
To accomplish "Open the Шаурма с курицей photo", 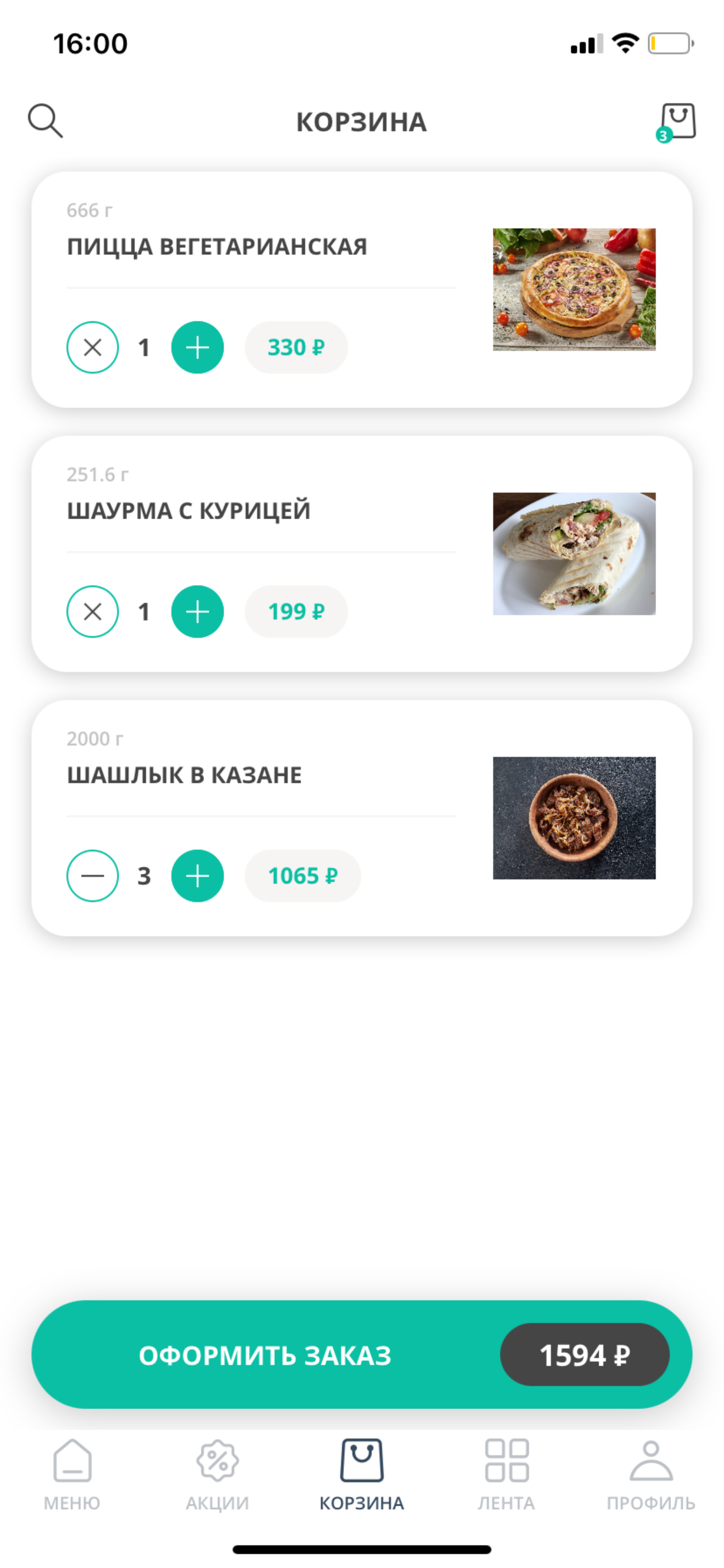I will pos(574,554).
